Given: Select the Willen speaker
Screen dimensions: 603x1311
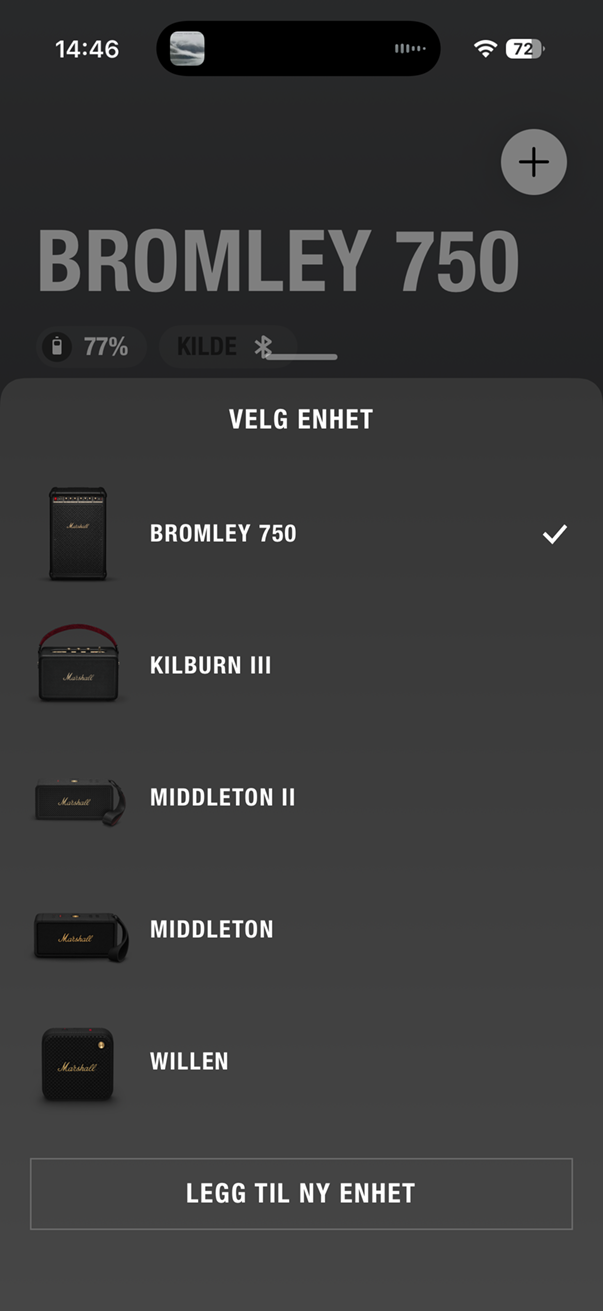Looking at the screenshot, I should [x=189, y=1062].
